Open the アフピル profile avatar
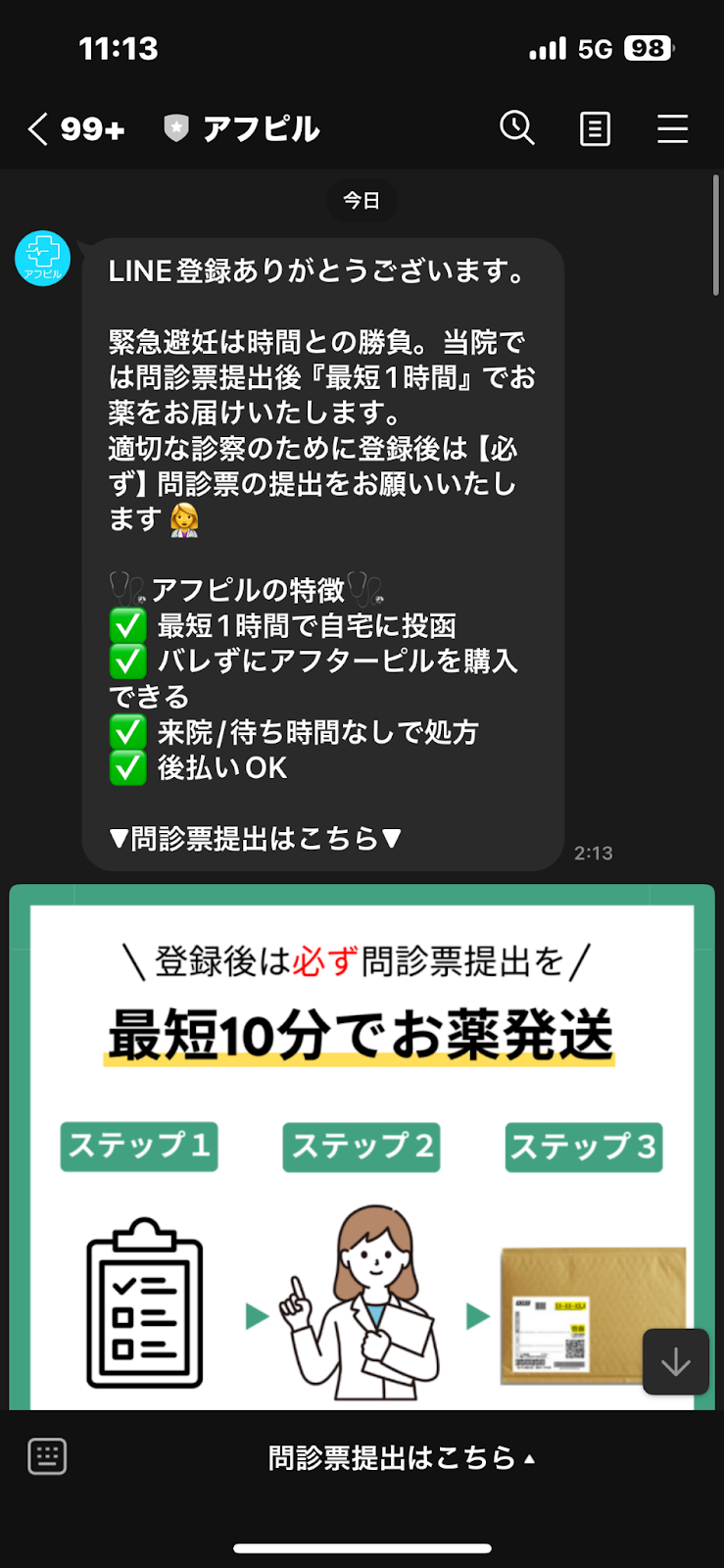Image resolution: width=724 pixels, height=1568 pixels. point(42,259)
